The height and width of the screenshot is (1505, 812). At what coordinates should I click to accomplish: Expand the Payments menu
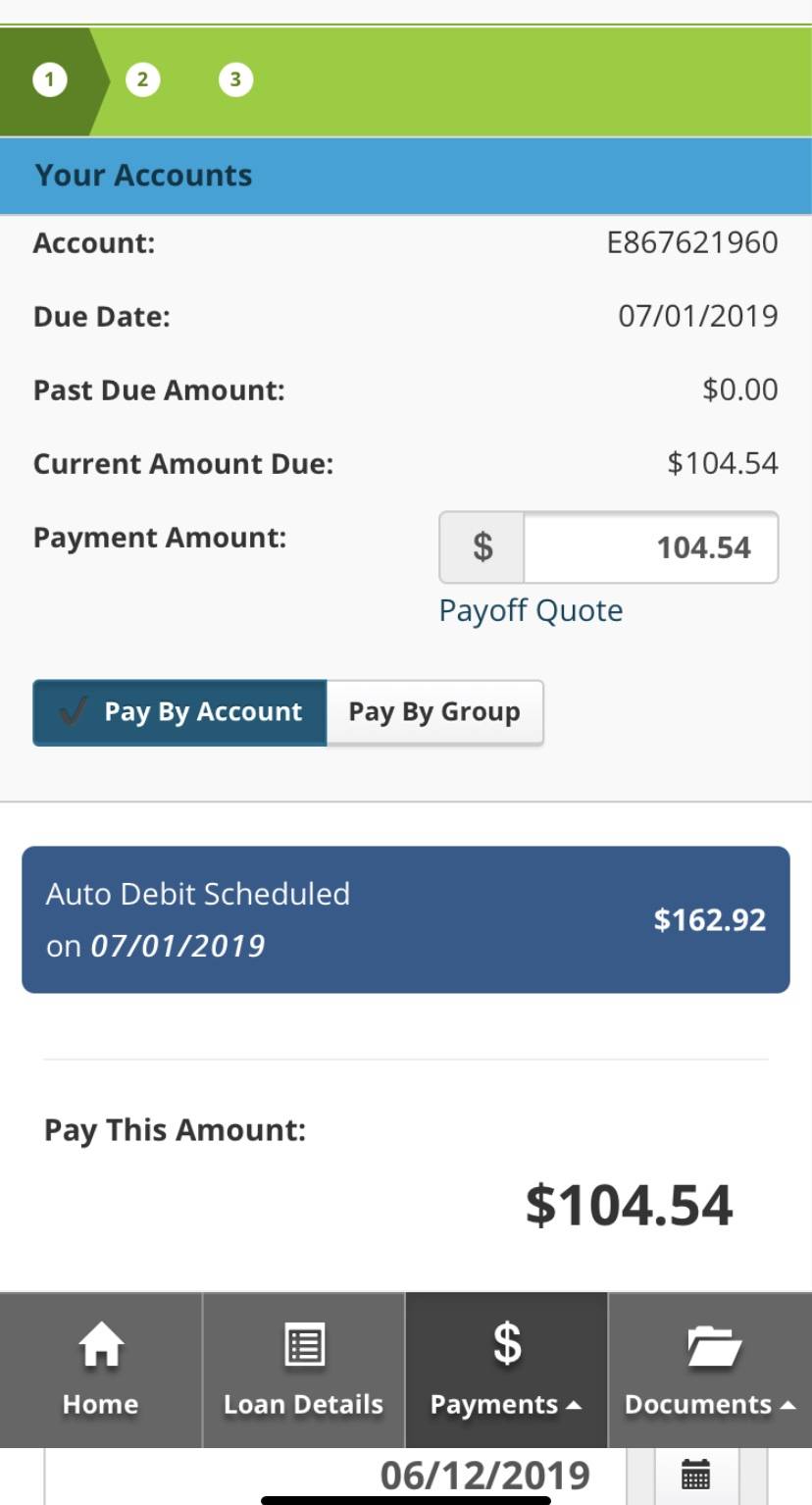[x=507, y=1370]
